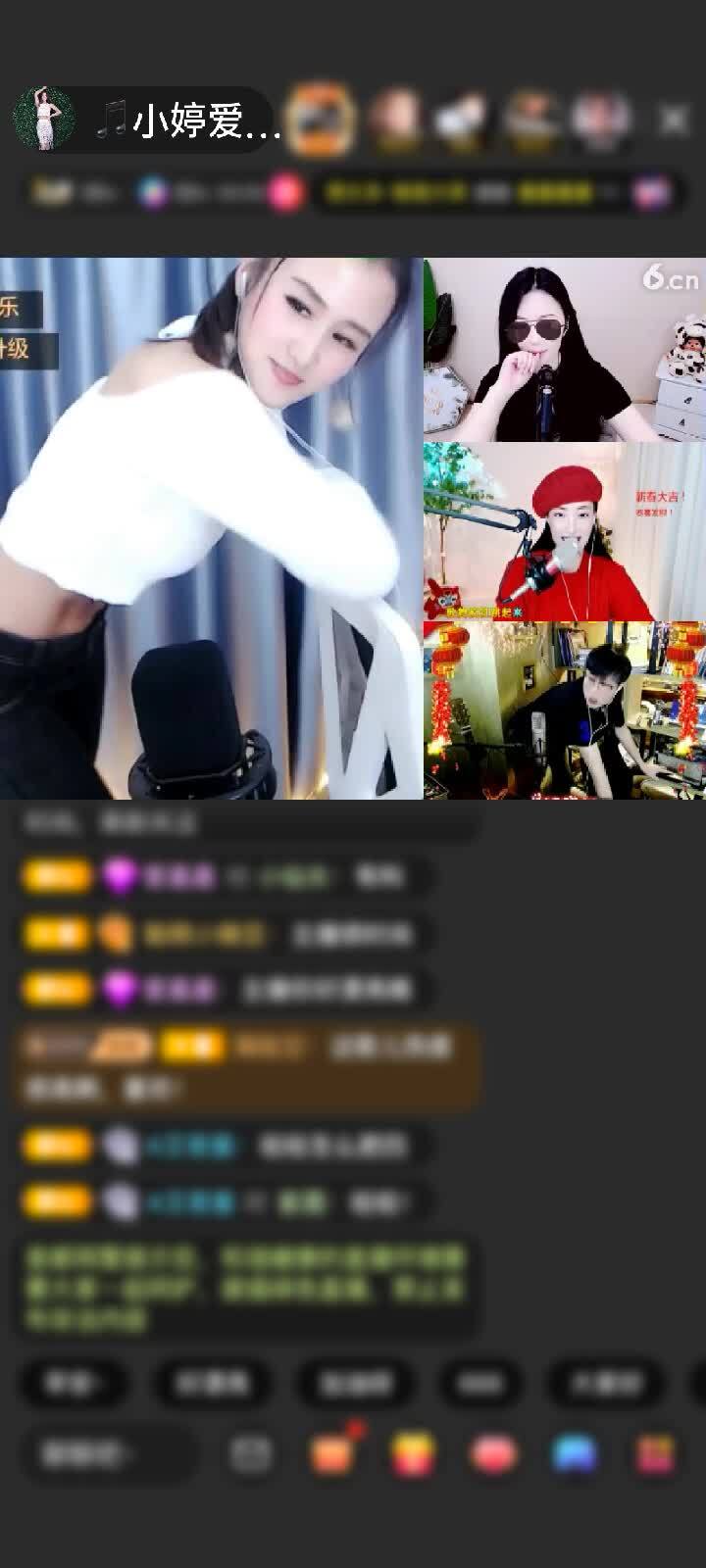The height and width of the screenshot is (1568, 706).
Task: Open the guest stream with red beret woman
Action: [x=564, y=531]
